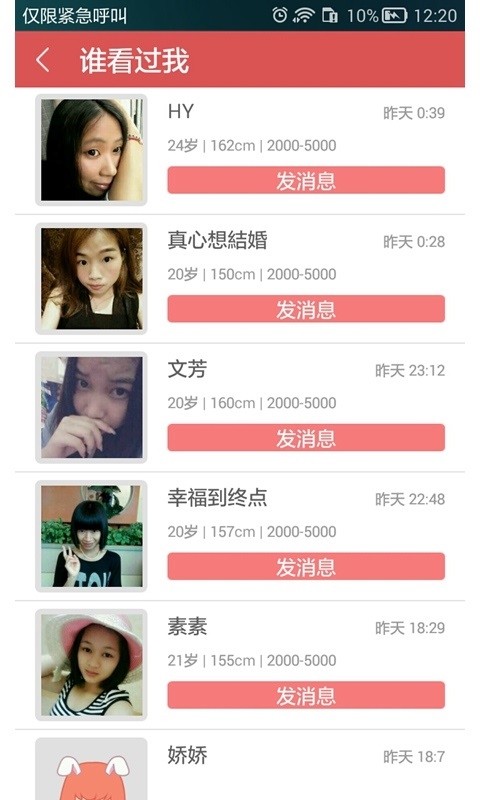Send a message to 幸福到终点

point(306,566)
